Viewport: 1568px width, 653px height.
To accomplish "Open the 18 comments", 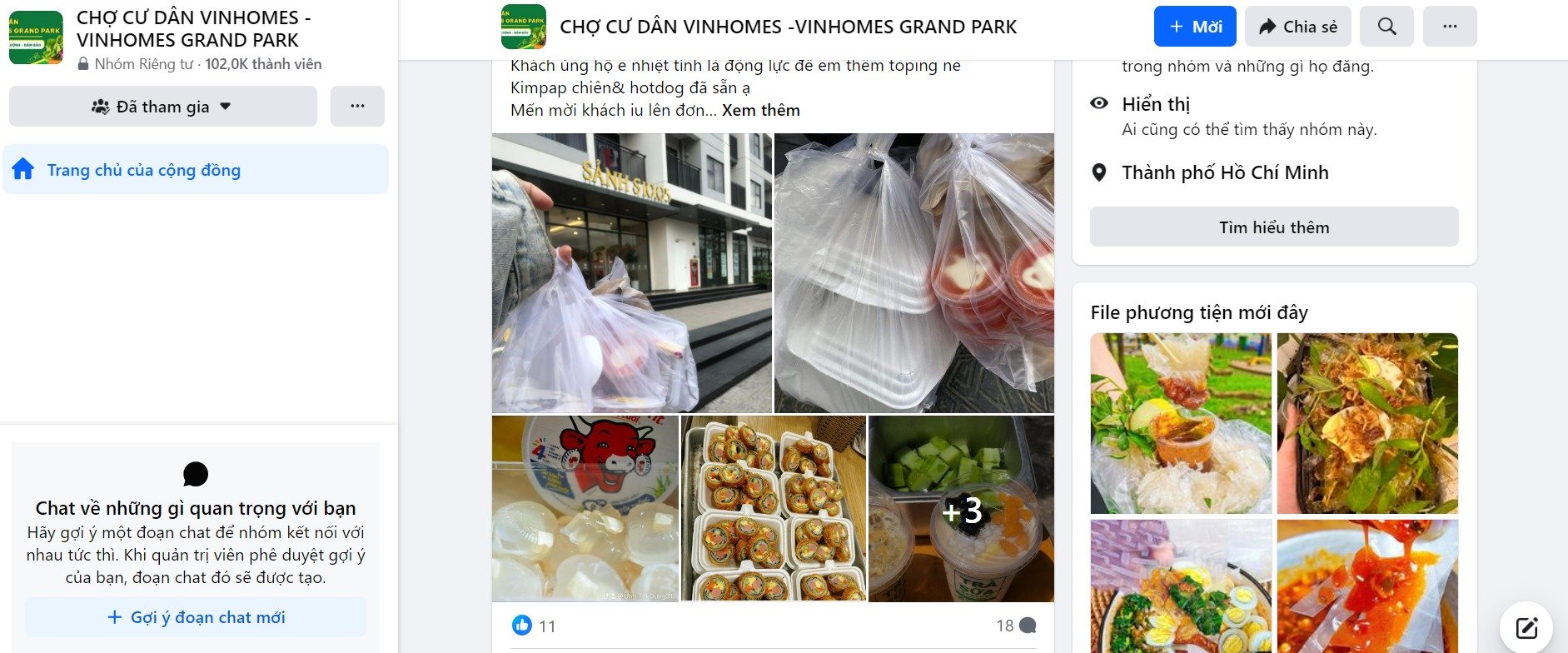I will pyautogui.click(x=1015, y=626).
